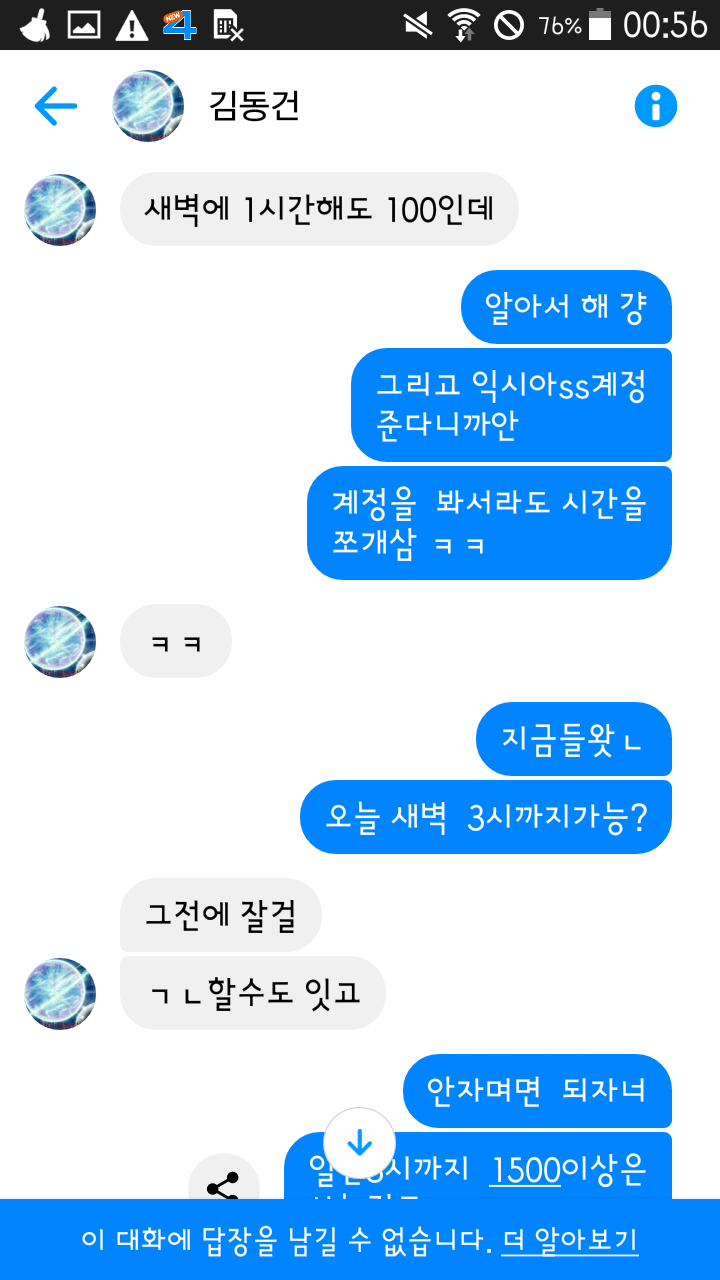The width and height of the screenshot is (720, 1280).
Task: Open the 더 알아보기 link
Action: [570, 1241]
